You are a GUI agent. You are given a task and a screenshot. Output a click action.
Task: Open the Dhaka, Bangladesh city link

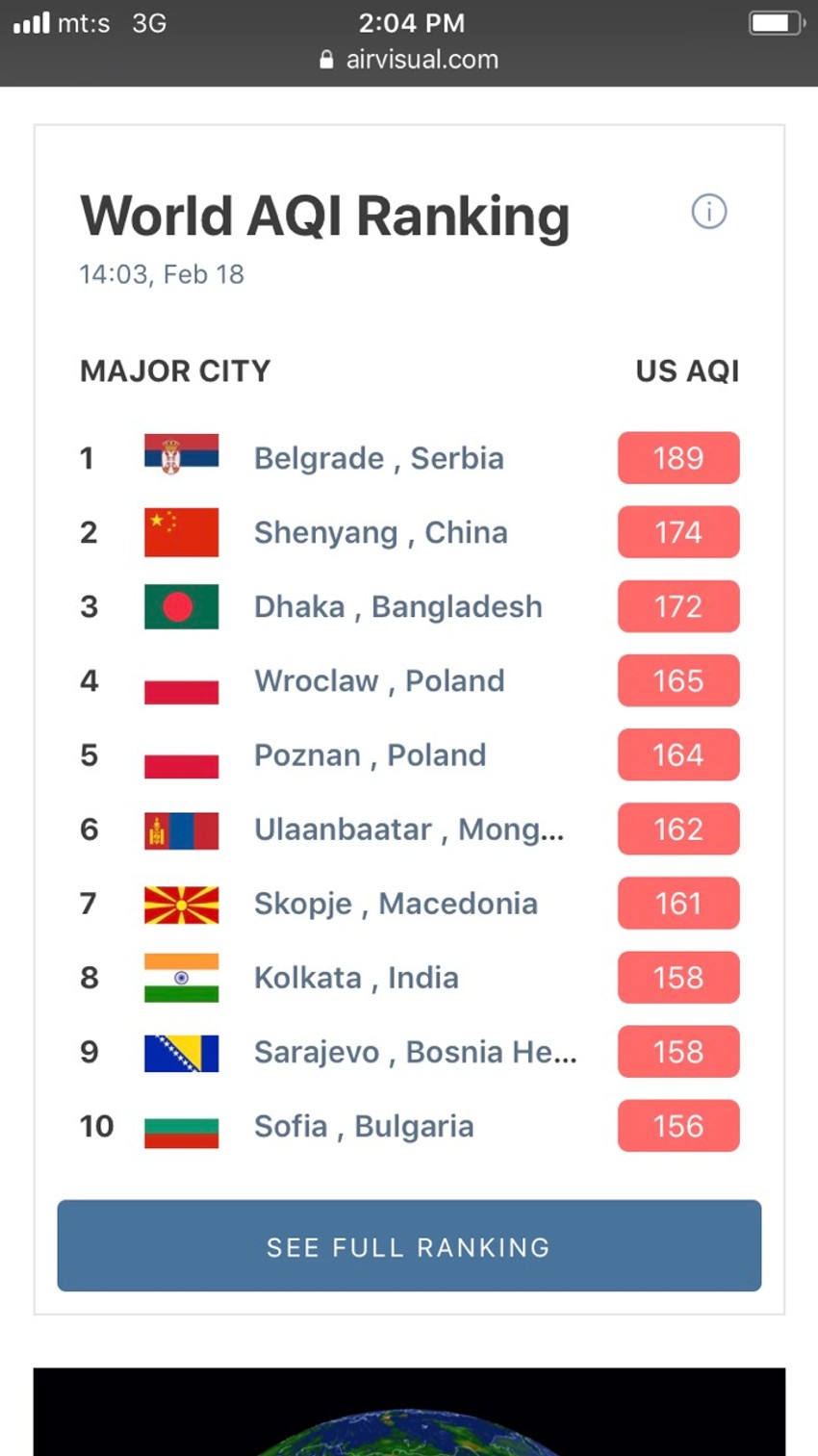(397, 606)
